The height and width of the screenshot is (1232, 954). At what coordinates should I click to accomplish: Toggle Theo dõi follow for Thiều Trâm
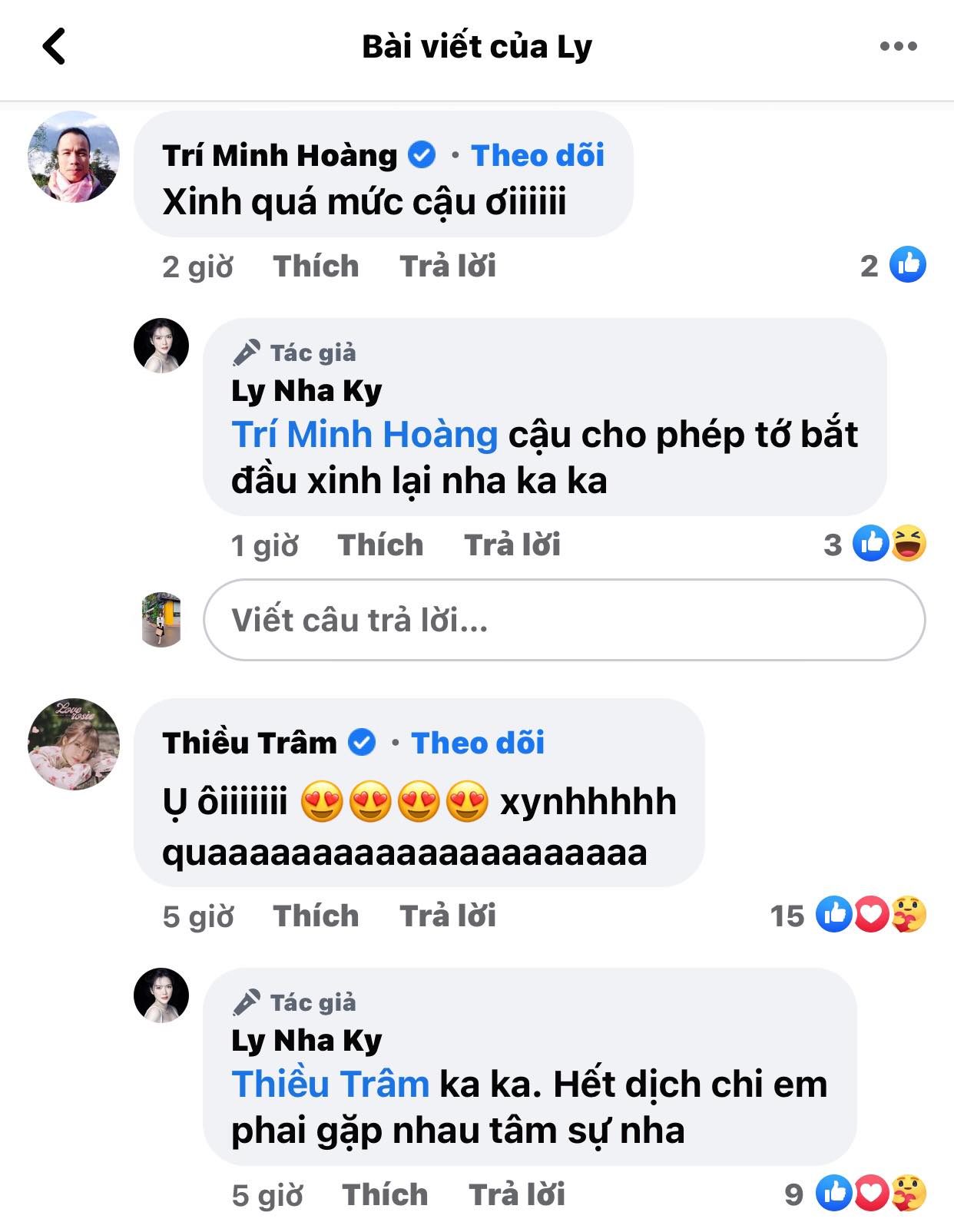point(478,741)
